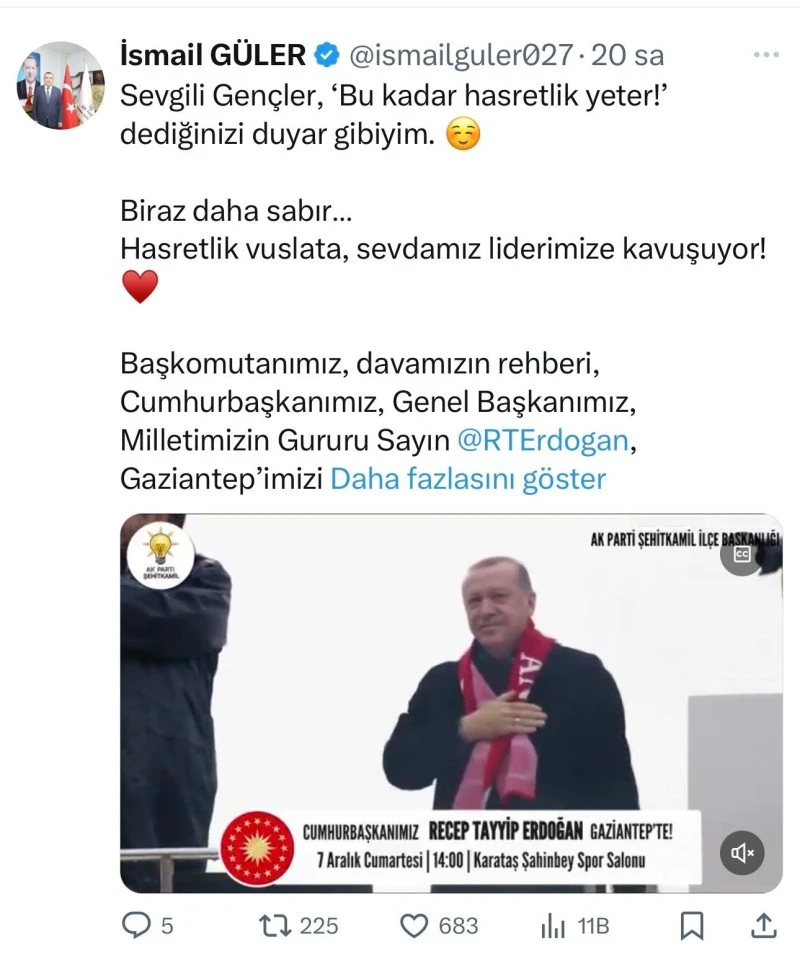The height and width of the screenshot is (964, 800).
Task: Expand tweet with Daha fazlasını göster
Action: (468, 479)
